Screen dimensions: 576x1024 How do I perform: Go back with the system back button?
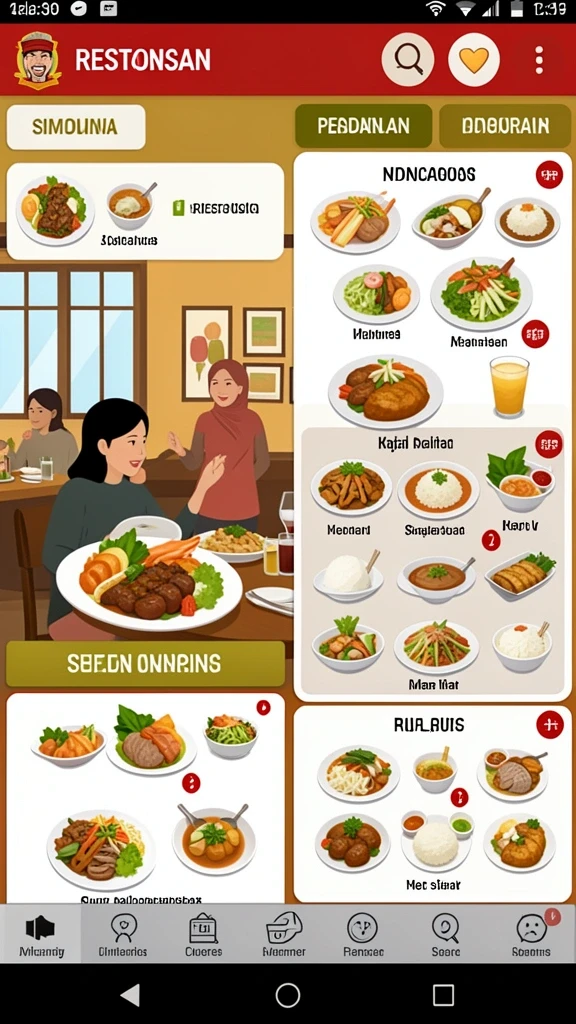point(131,995)
